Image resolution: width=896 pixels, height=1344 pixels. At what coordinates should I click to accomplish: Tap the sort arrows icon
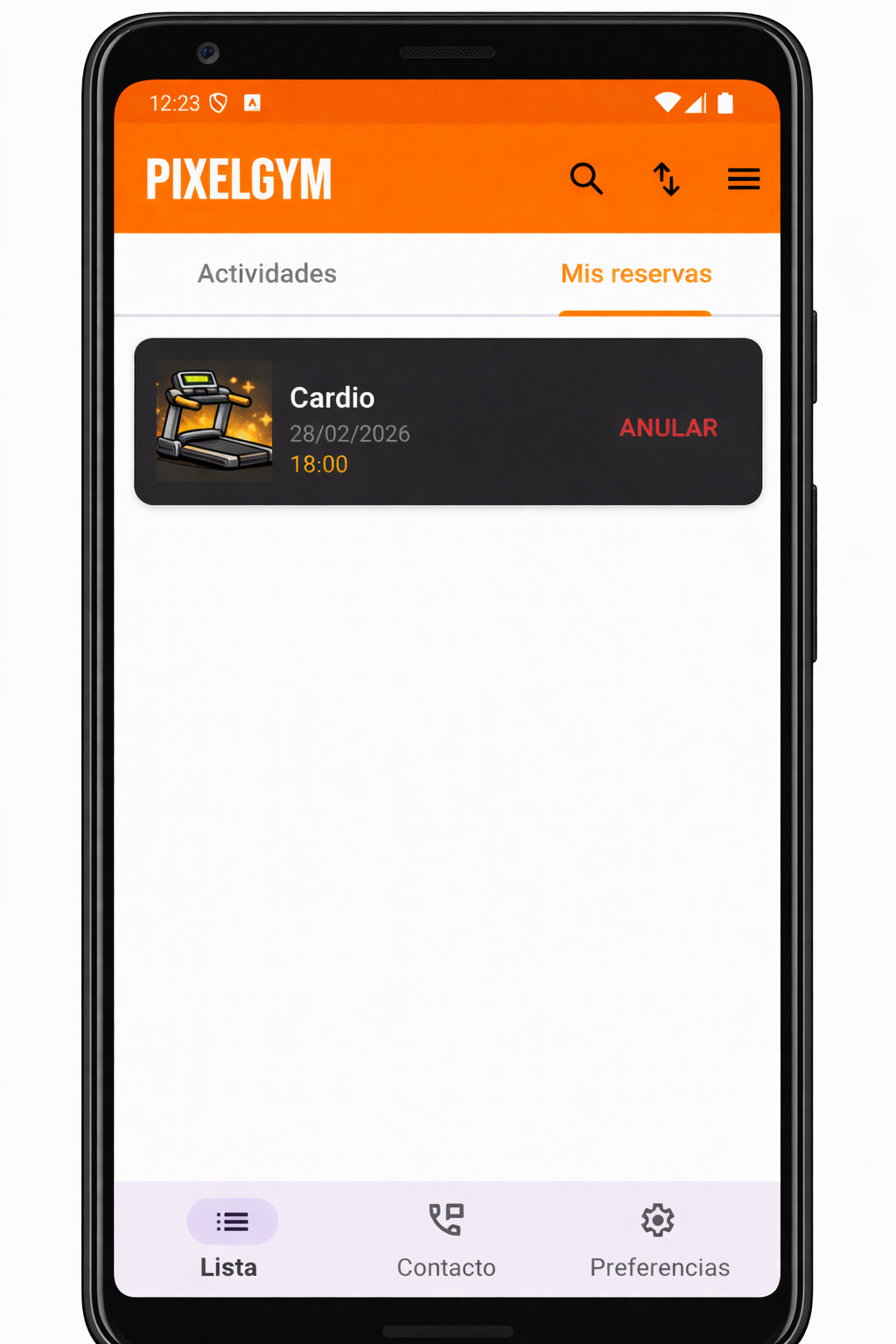tap(667, 178)
